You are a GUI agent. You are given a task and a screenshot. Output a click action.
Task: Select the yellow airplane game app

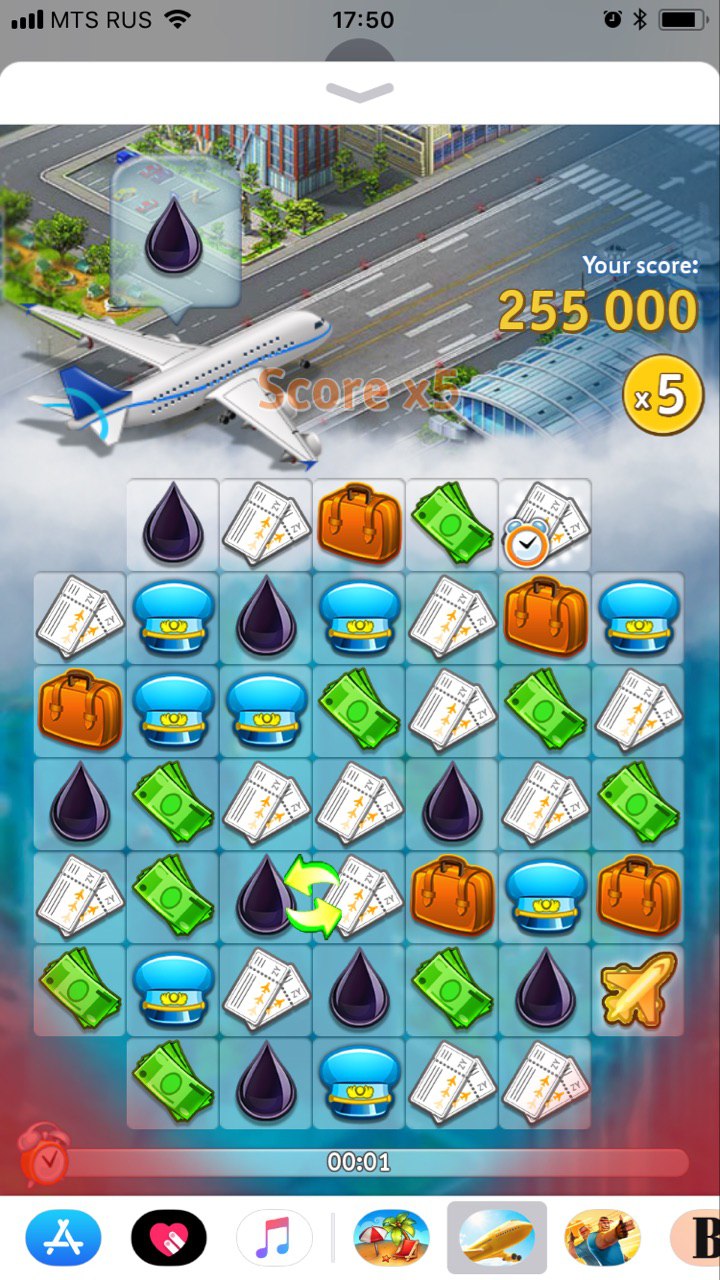tap(497, 1238)
